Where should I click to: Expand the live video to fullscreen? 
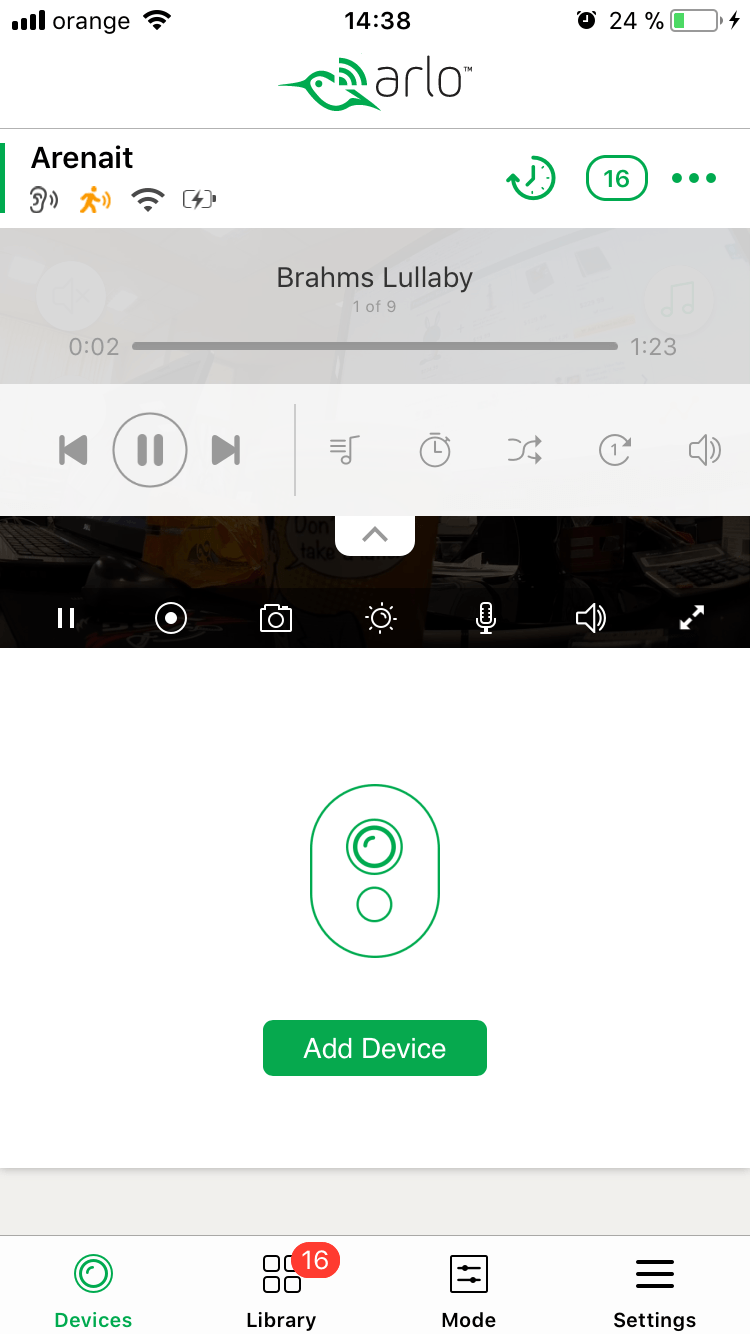tap(692, 618)
